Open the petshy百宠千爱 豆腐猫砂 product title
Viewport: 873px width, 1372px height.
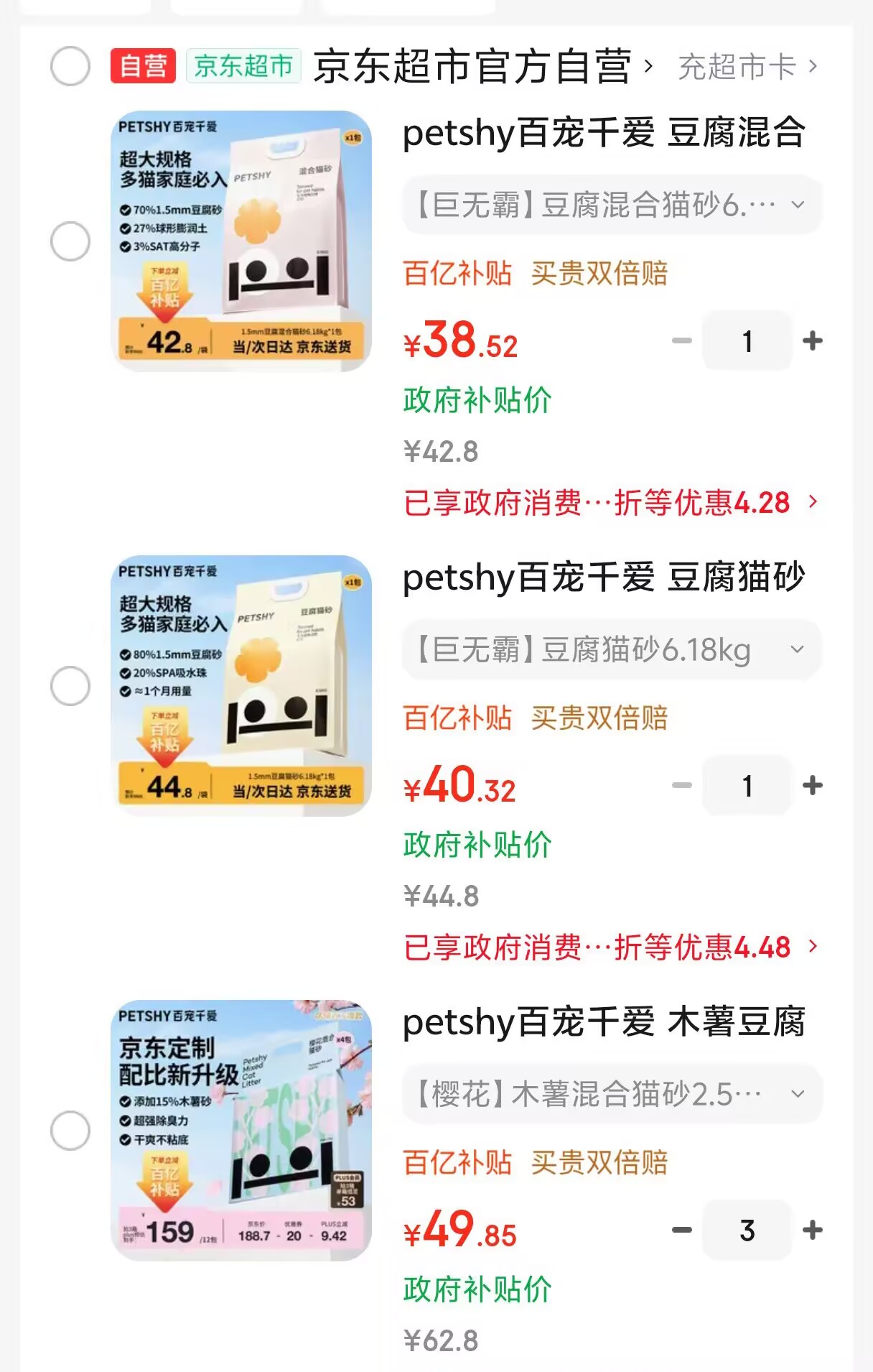[603, 578]
